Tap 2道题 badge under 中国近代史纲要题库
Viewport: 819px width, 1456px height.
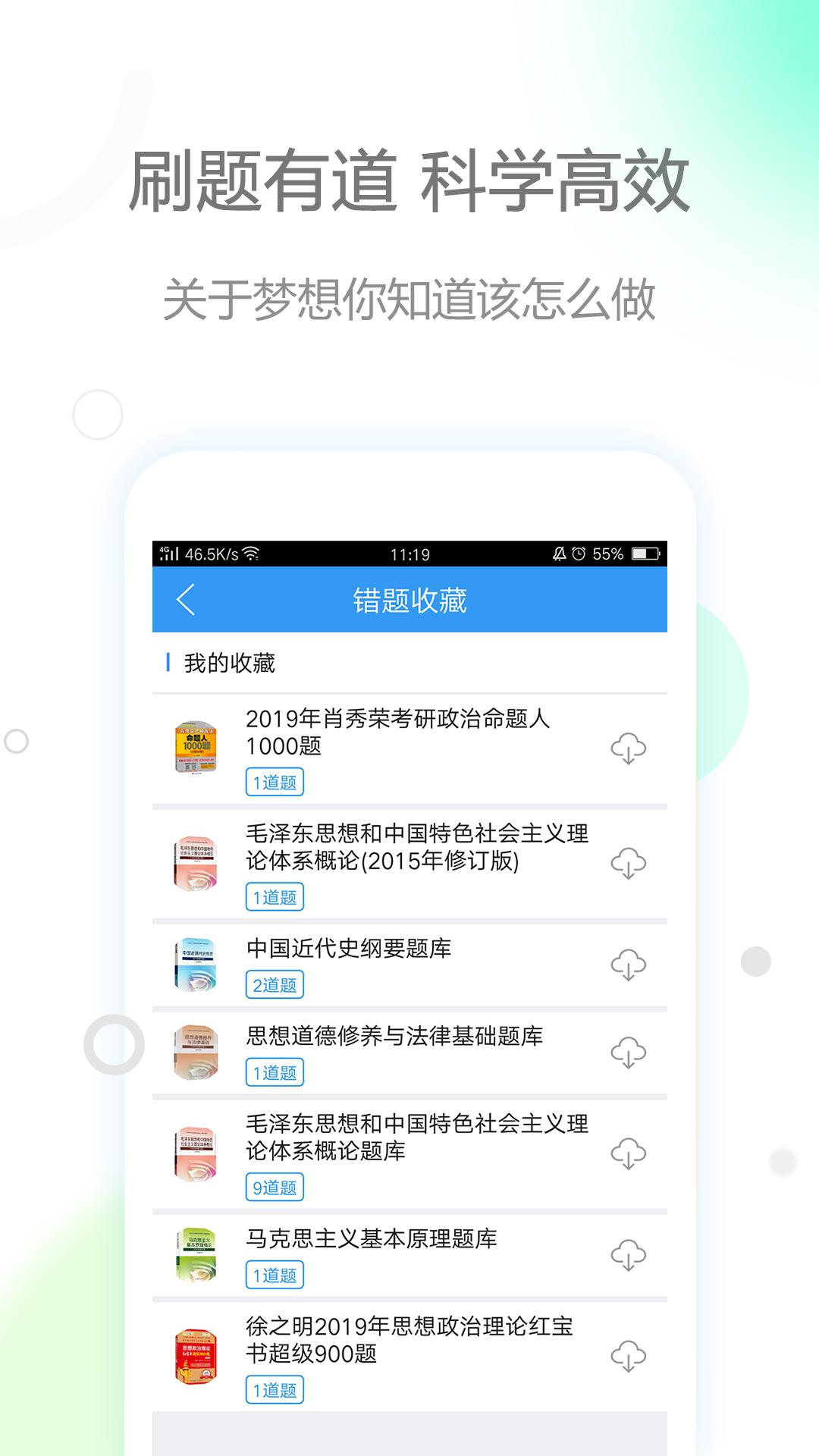point(275,984)
